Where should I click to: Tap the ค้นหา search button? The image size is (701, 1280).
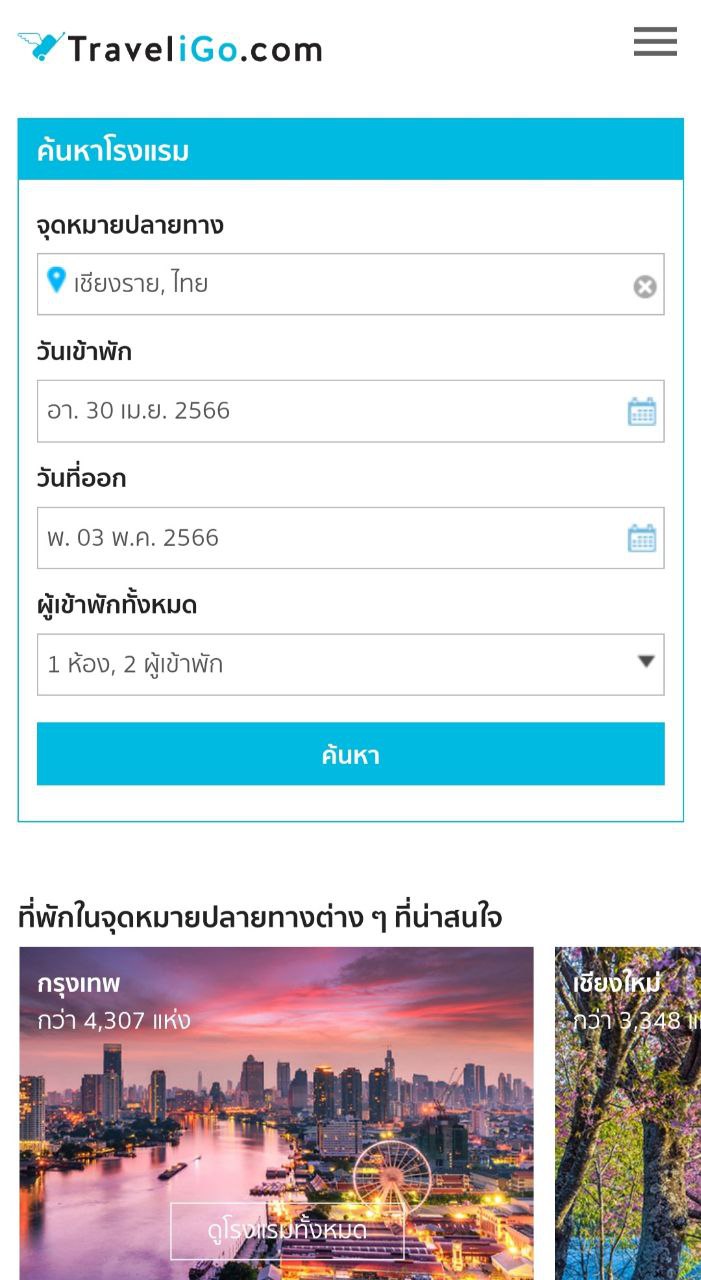(x=350, y=754)
